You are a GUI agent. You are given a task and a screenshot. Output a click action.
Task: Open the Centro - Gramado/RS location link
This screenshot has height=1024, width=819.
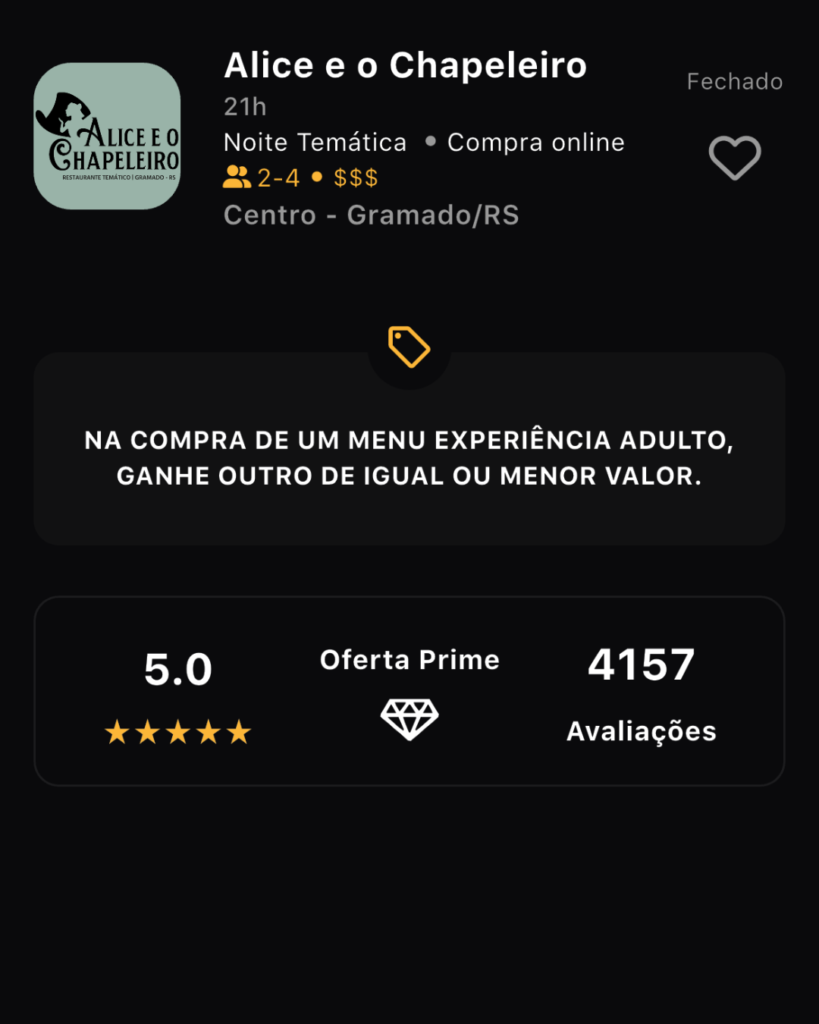coord(371,214)
